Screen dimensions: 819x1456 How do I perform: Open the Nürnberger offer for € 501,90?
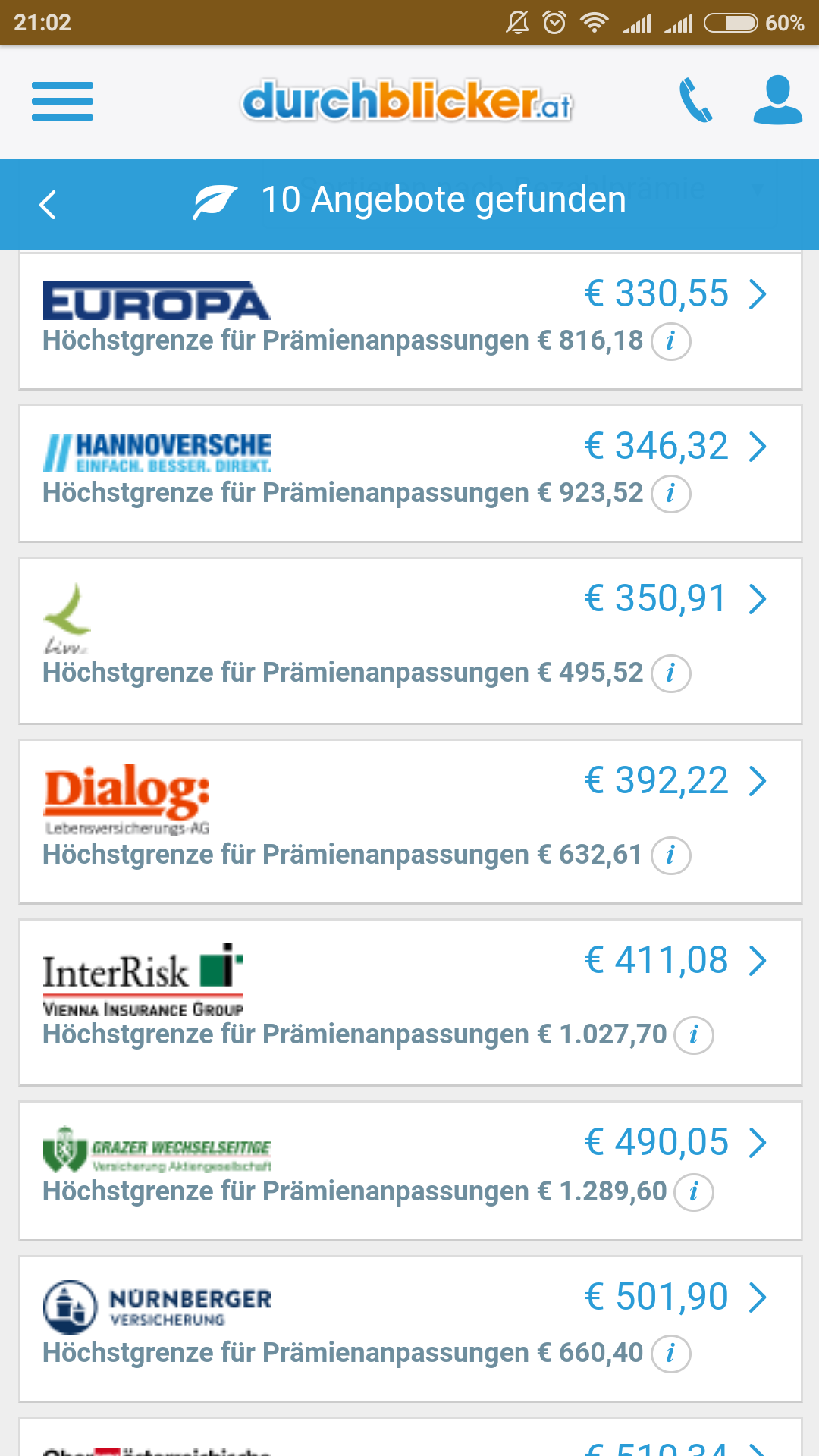675,1298
